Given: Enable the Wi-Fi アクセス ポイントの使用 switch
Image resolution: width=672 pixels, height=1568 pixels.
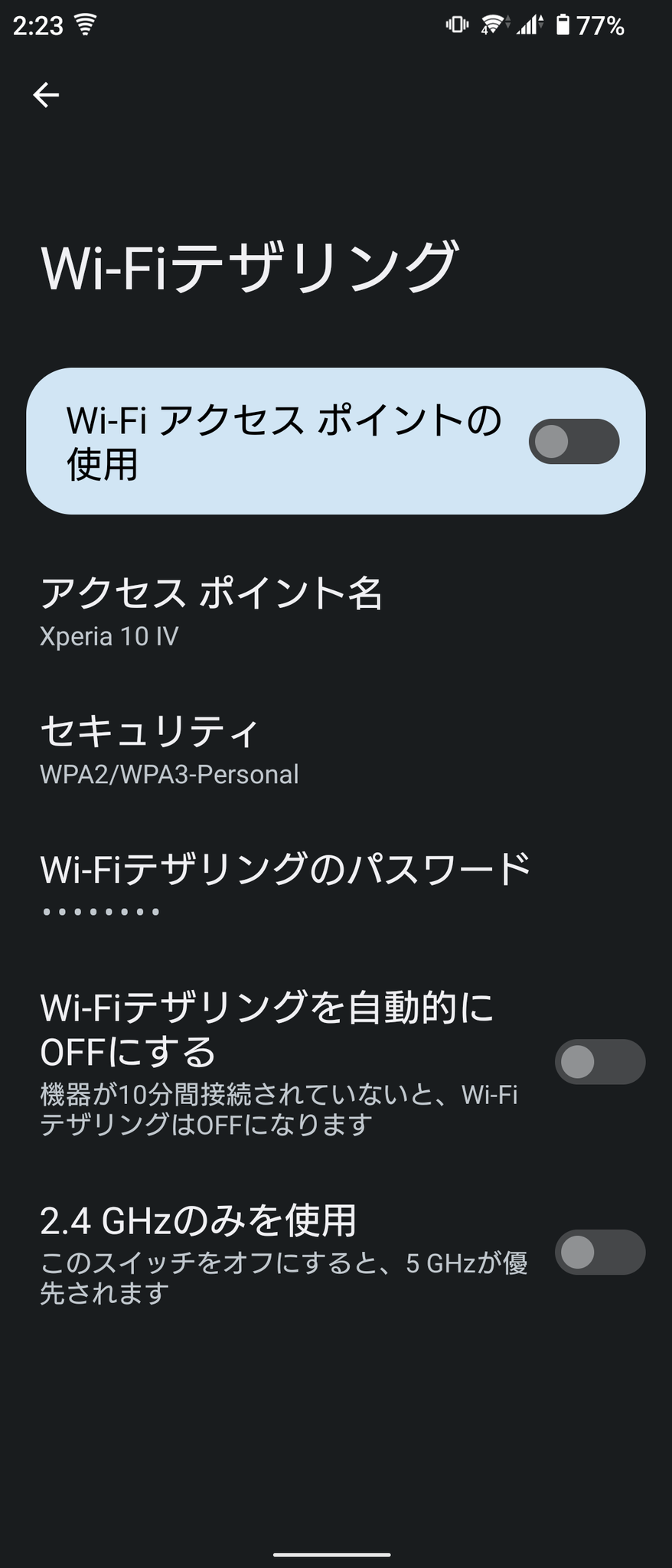Looking at the screenshot, I should click(x=574, y=440).
